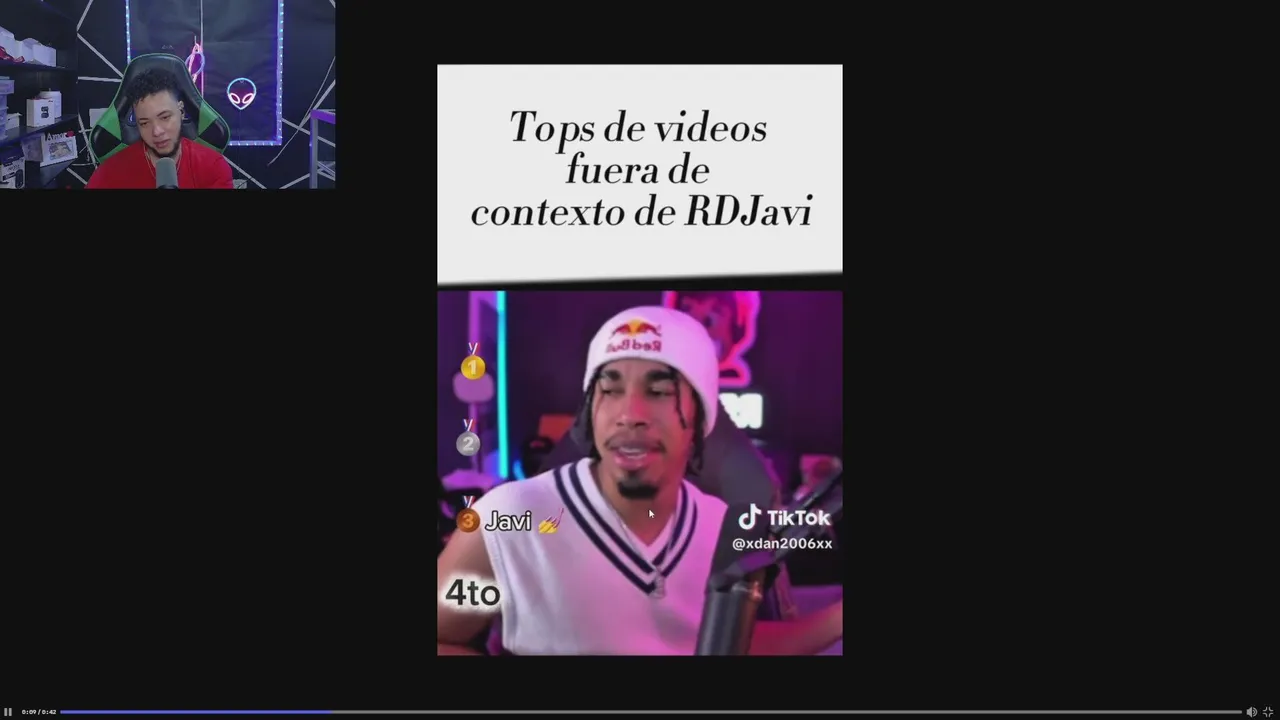
Task: Seek along the video progress bar
Action: coord(650,712)
